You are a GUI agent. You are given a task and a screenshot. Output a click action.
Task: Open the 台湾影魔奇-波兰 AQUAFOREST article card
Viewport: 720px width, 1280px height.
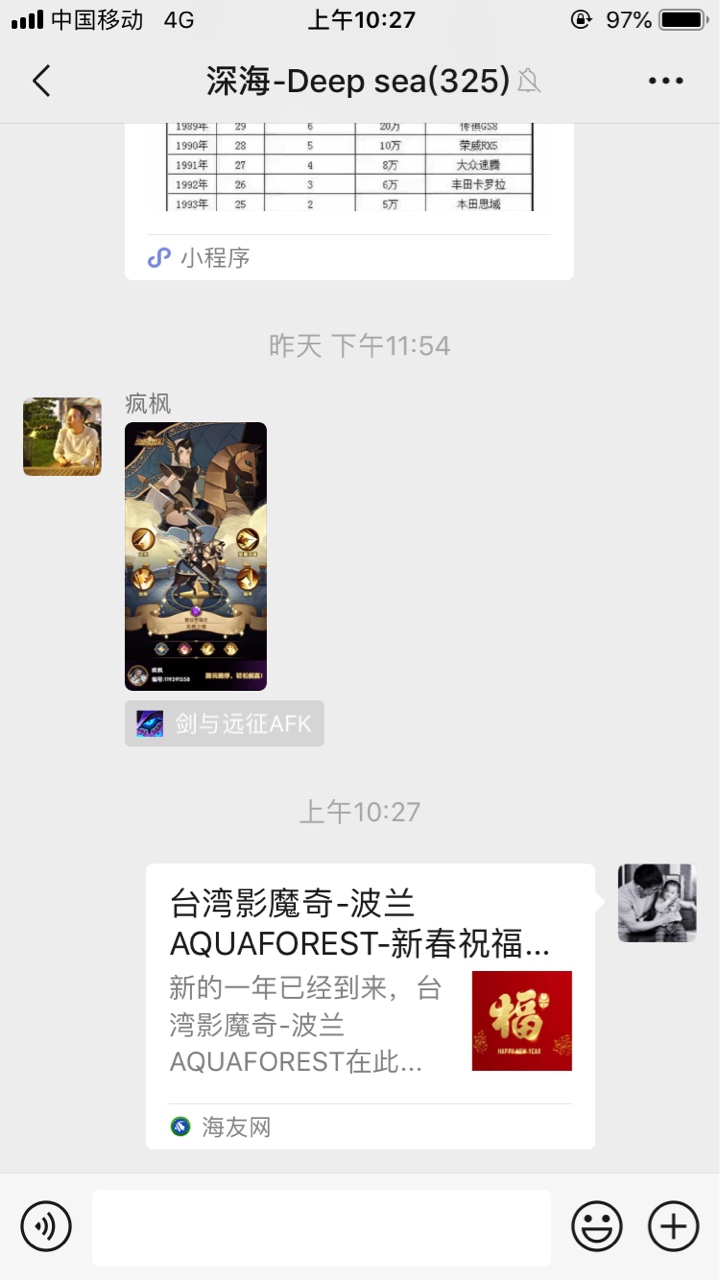point(370,1005)
